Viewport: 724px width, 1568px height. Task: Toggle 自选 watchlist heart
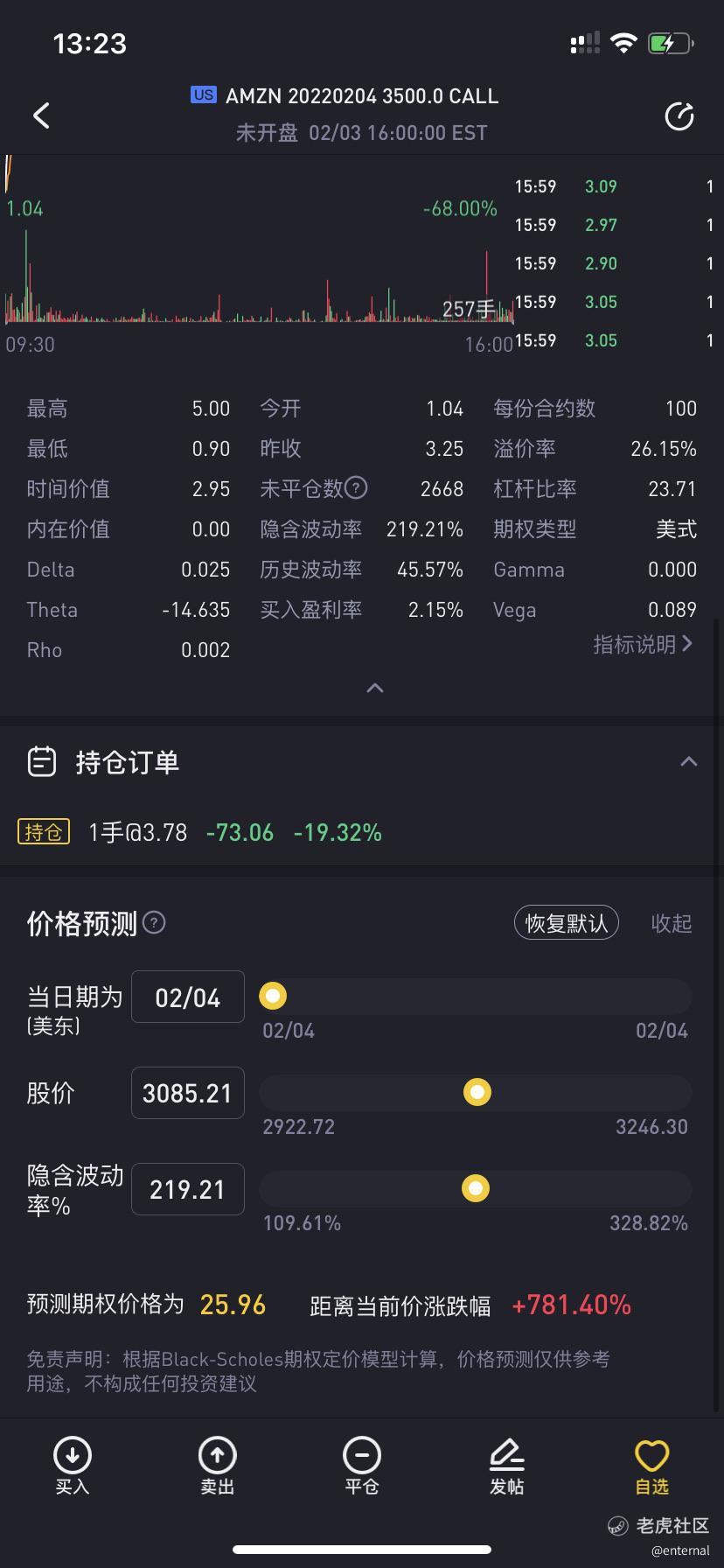pos(651,1466)
